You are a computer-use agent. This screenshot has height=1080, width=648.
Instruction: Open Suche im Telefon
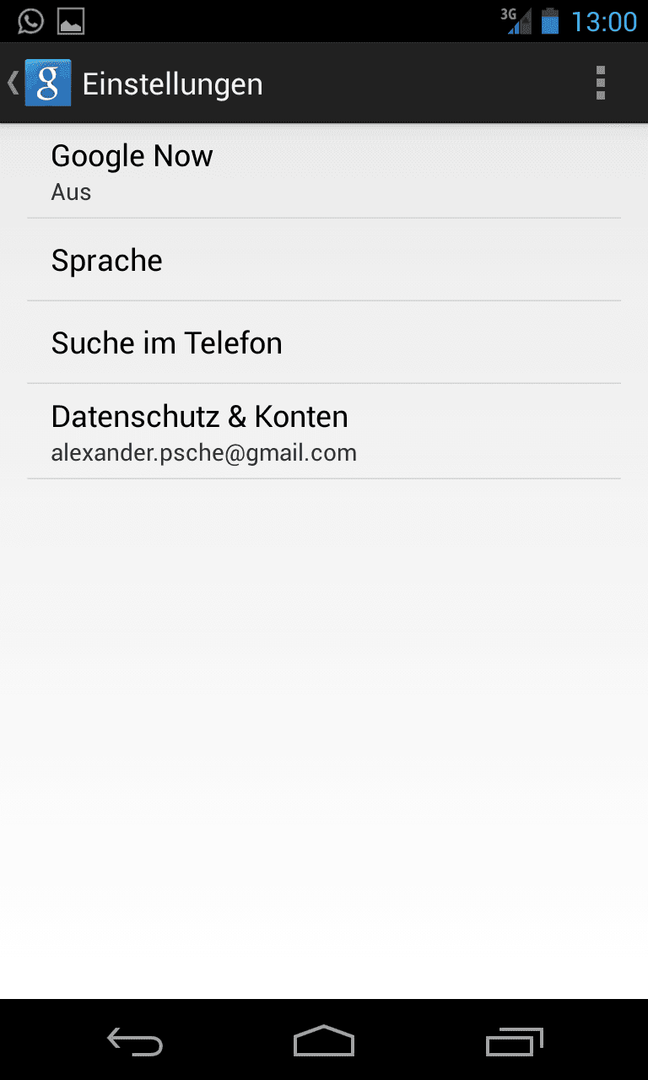tap(324, 342)
